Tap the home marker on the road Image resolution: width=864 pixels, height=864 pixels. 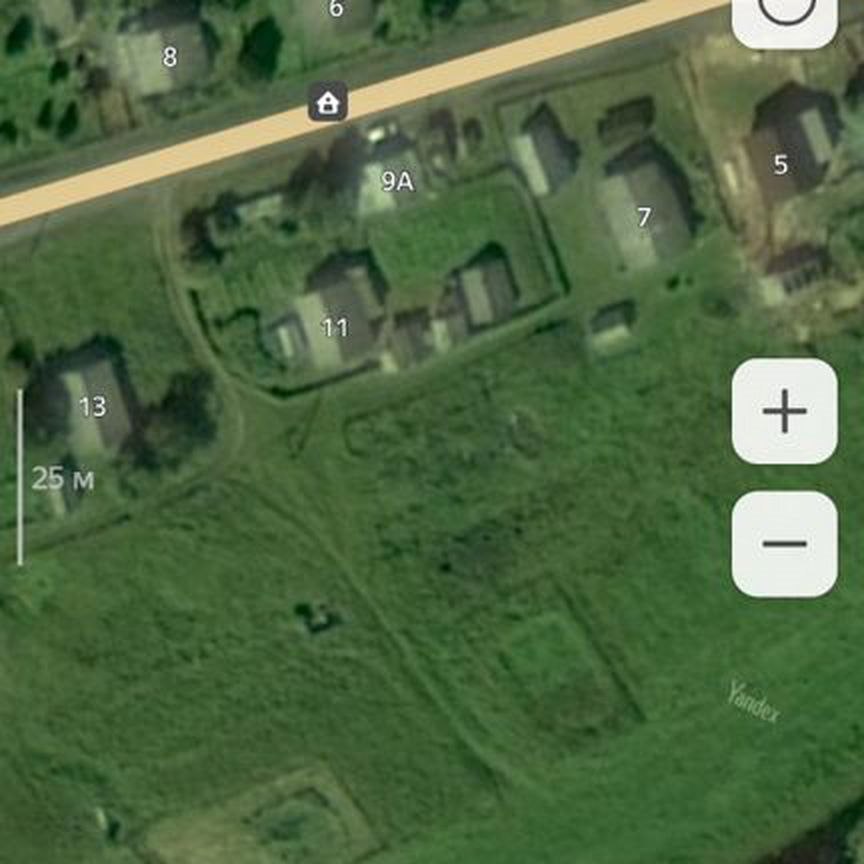(x=327, y=102)
